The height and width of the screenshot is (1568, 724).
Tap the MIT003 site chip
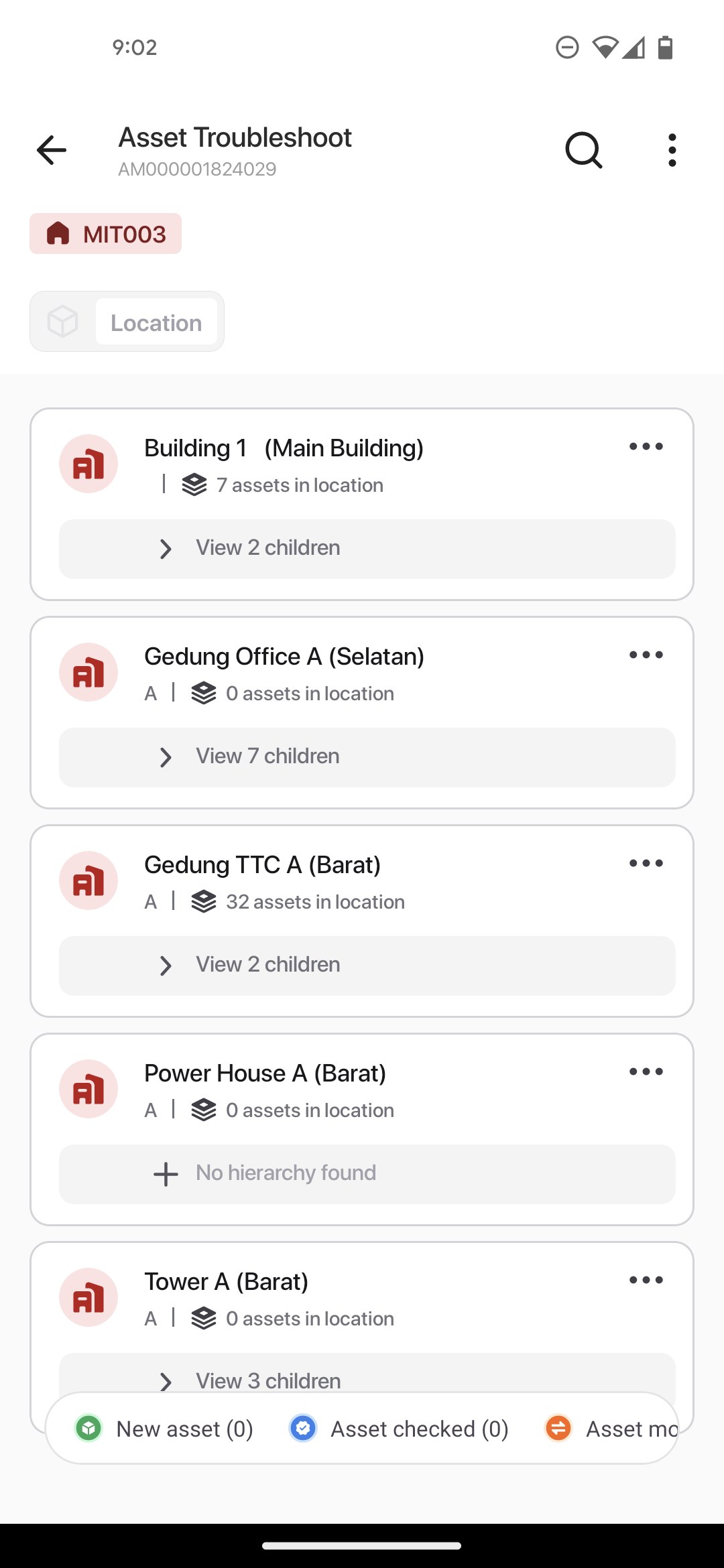point(105,234)
